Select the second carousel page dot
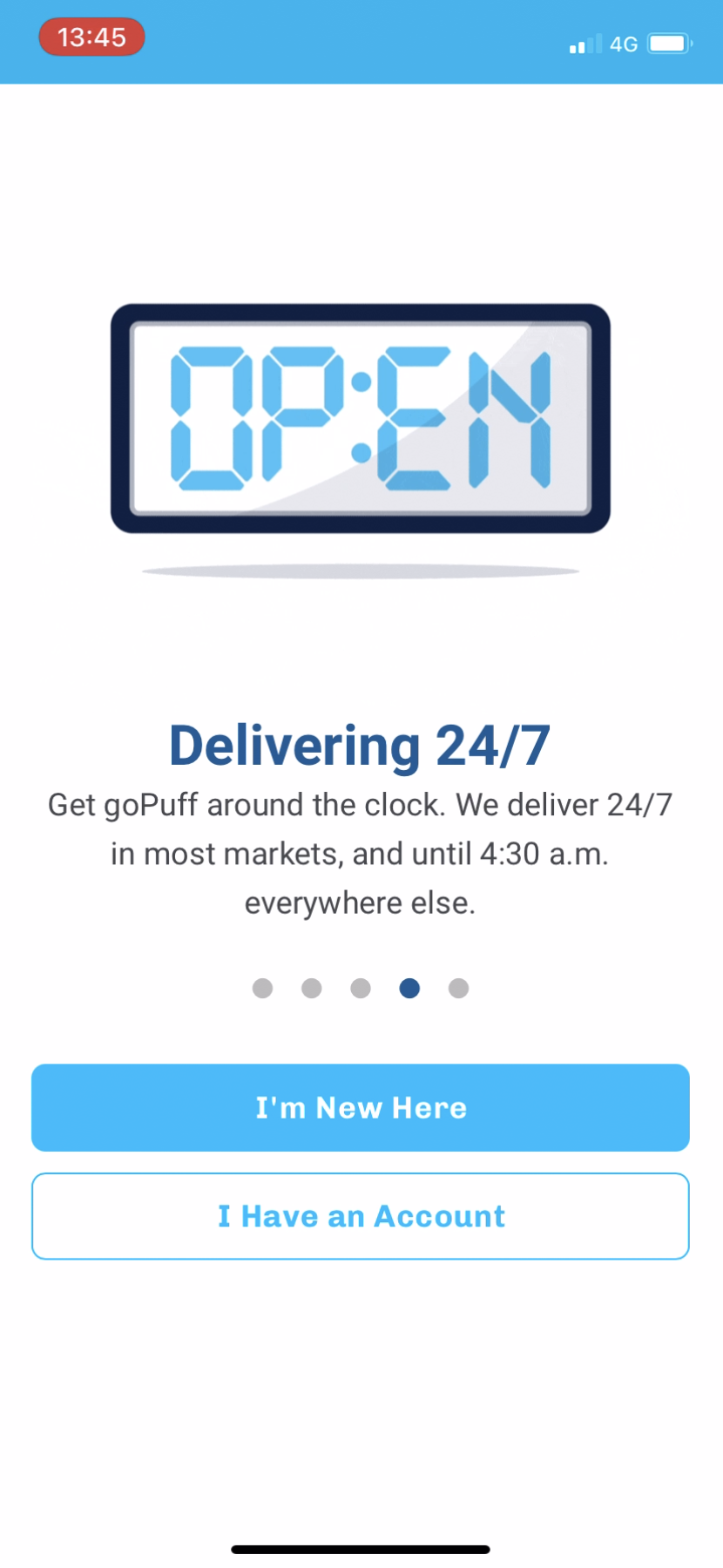Viewport: 723px width, 1568px height. [311, 988]
